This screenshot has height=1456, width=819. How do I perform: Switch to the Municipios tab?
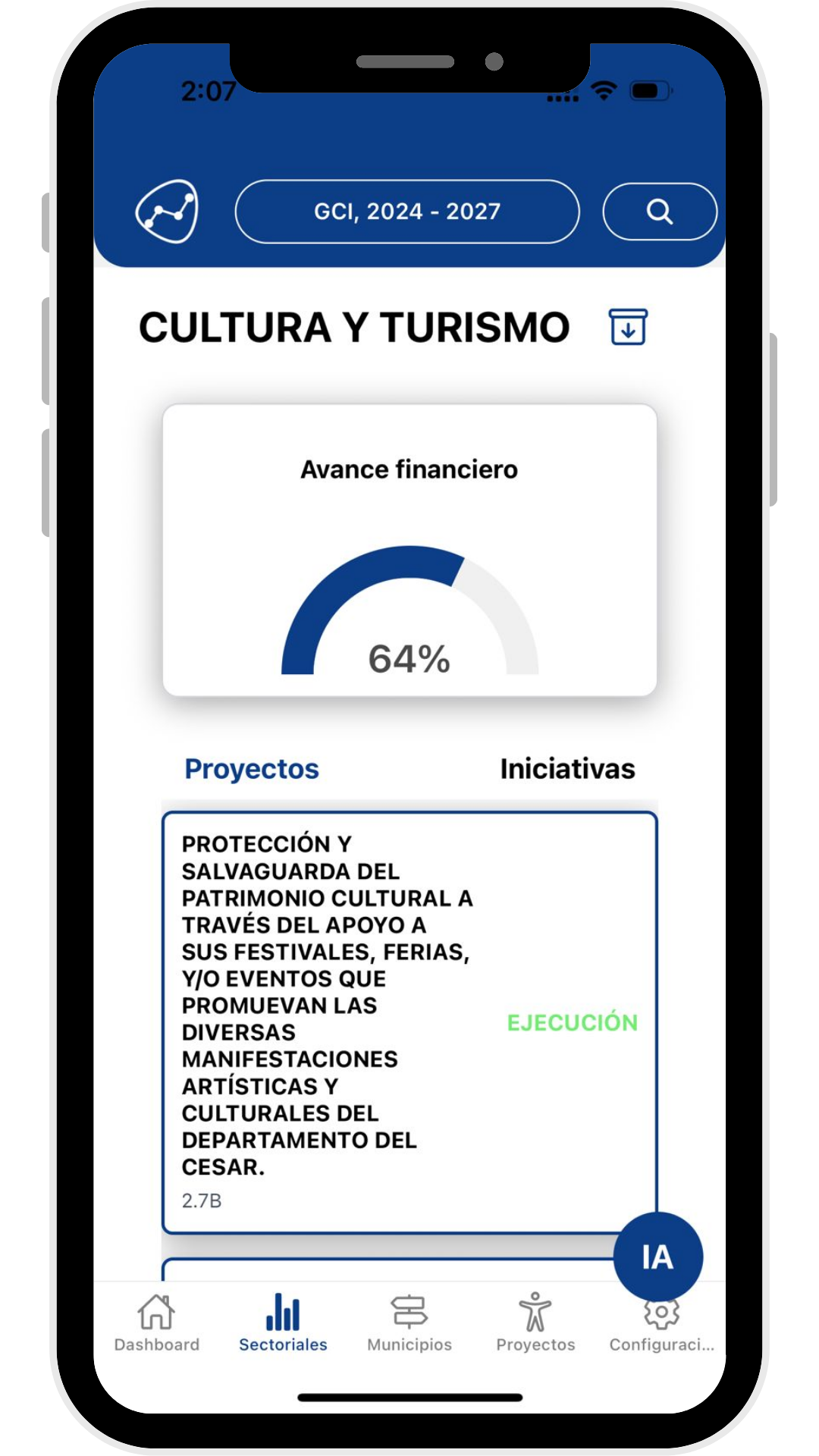[x=409, y=1324]
